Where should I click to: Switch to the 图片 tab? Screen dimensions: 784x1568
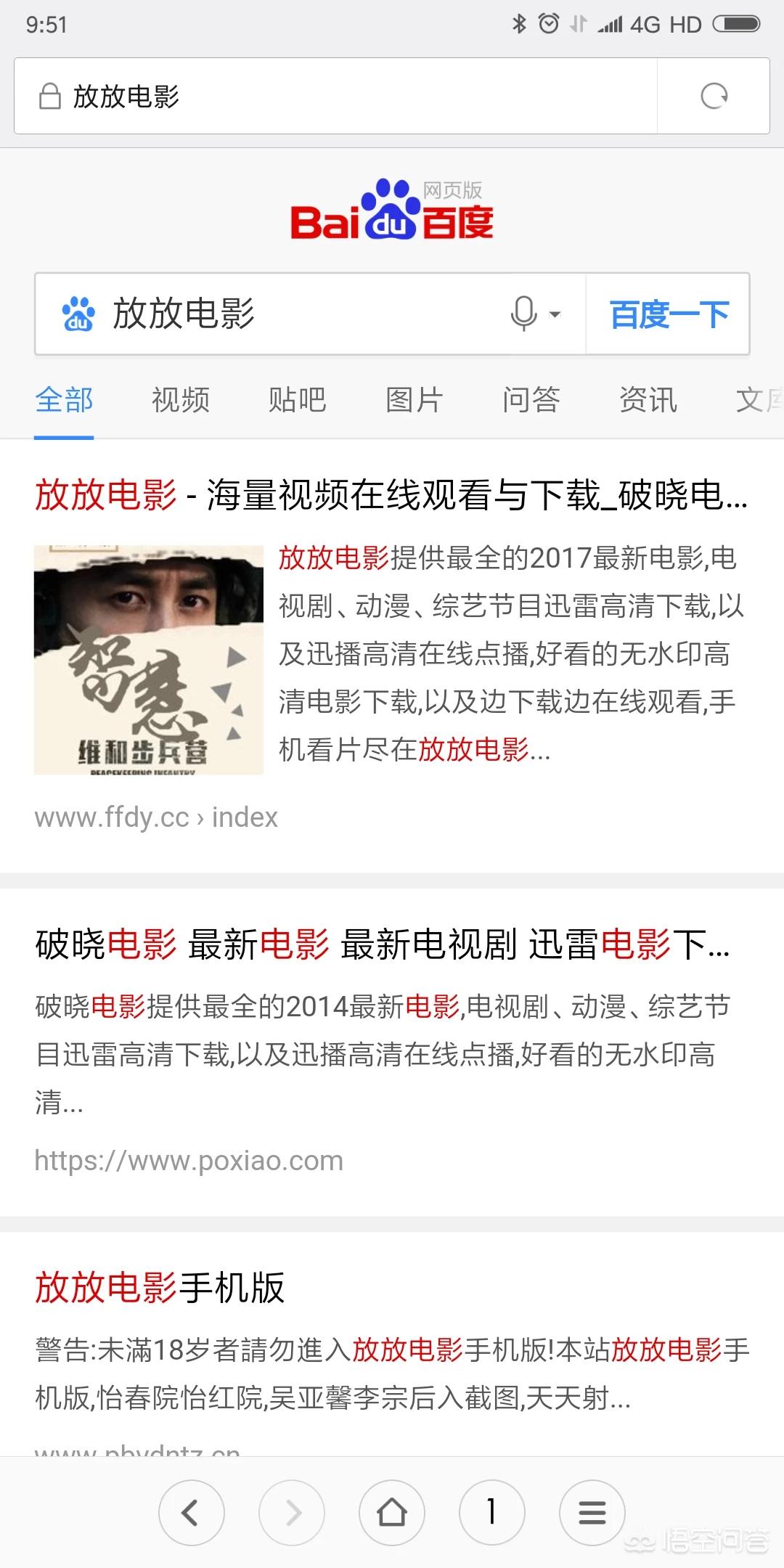415,400
